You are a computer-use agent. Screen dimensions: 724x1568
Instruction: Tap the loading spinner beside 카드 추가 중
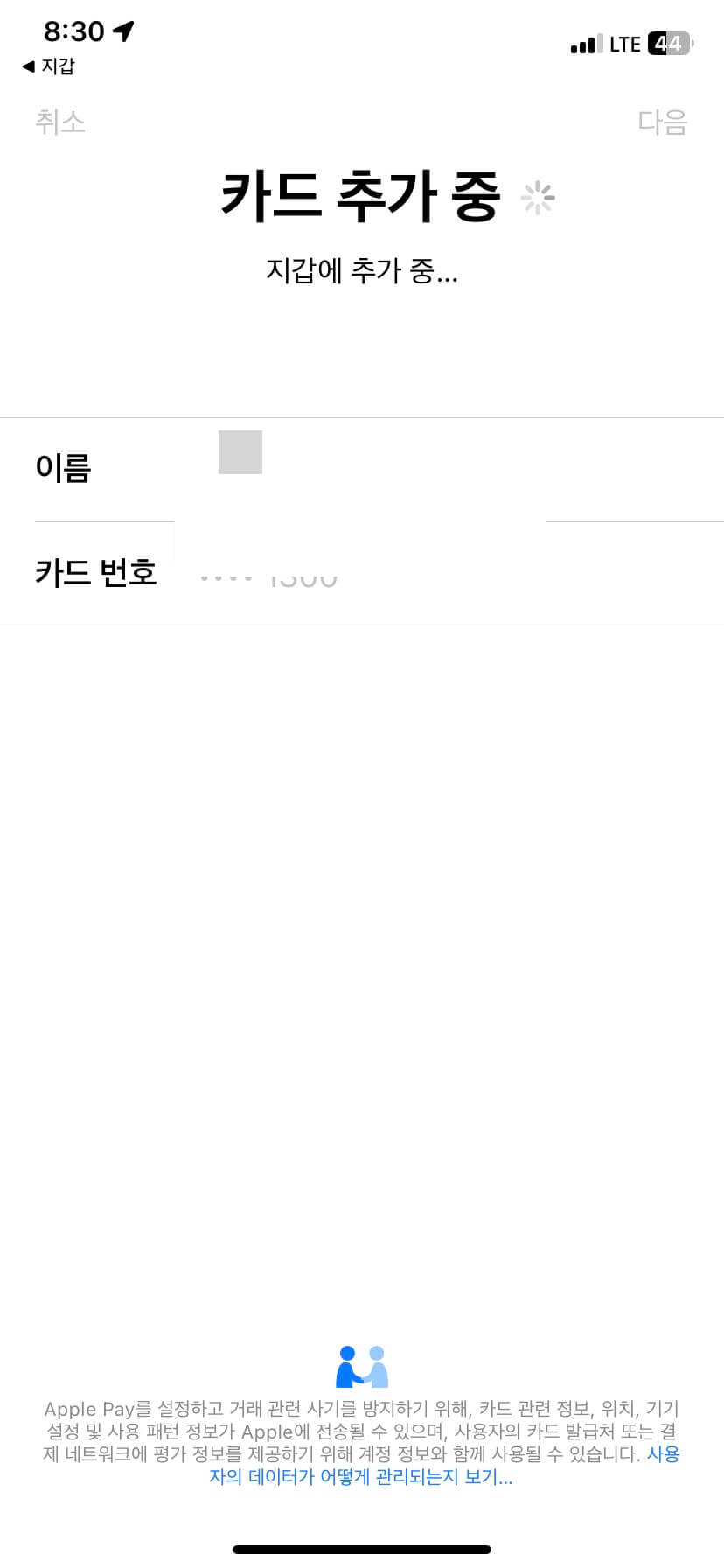(540, 198)
